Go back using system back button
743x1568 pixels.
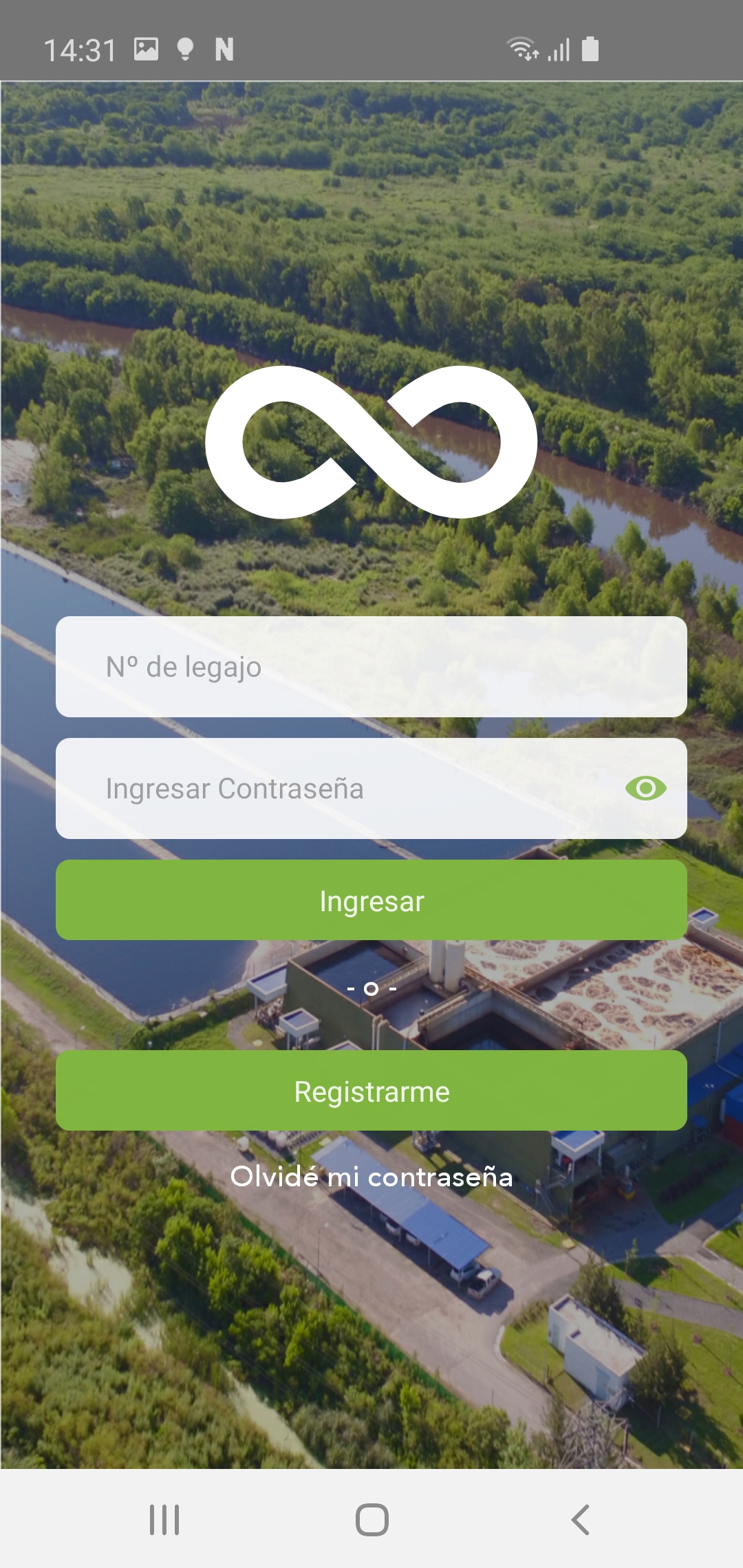point(580,1520)
